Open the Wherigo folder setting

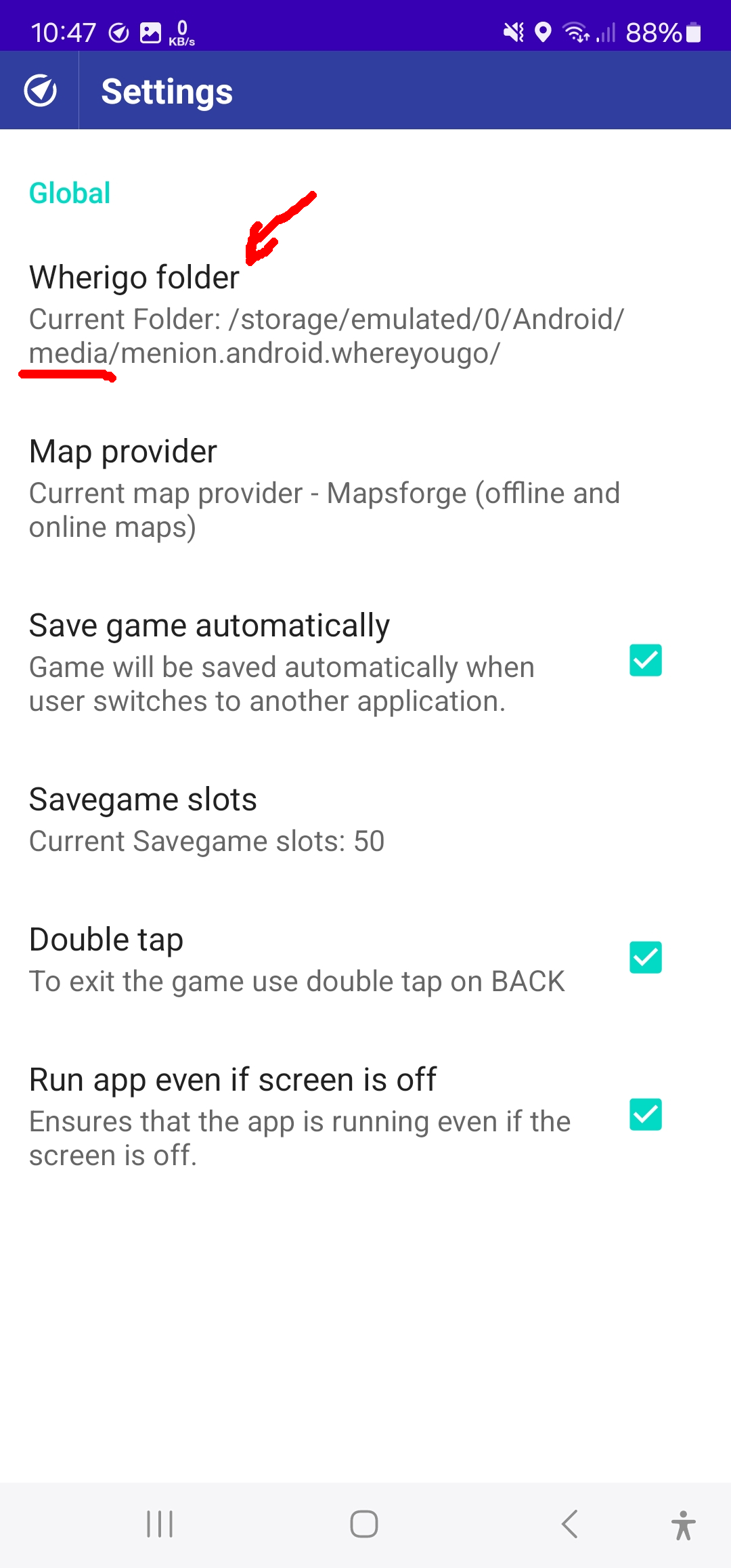pyautogui.click(x=365, y=315)
